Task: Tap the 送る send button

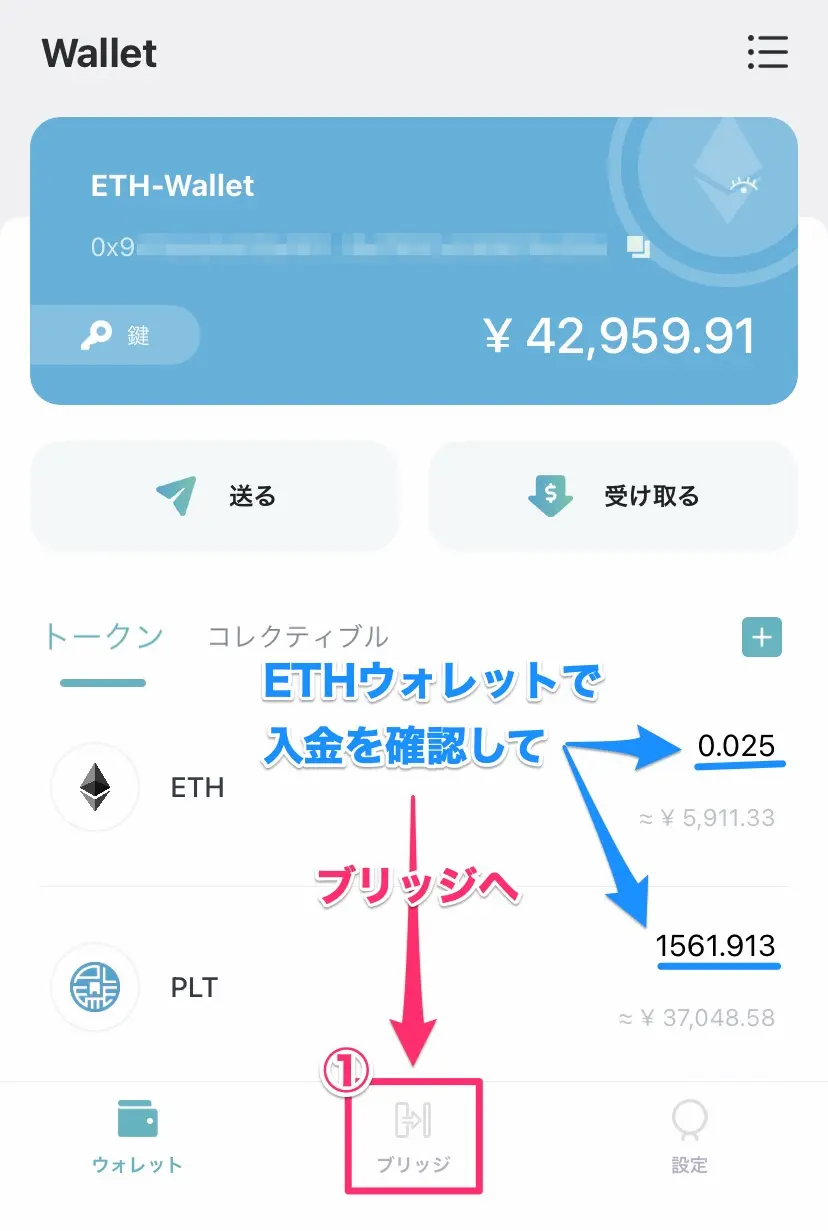Action: (215, 496)
